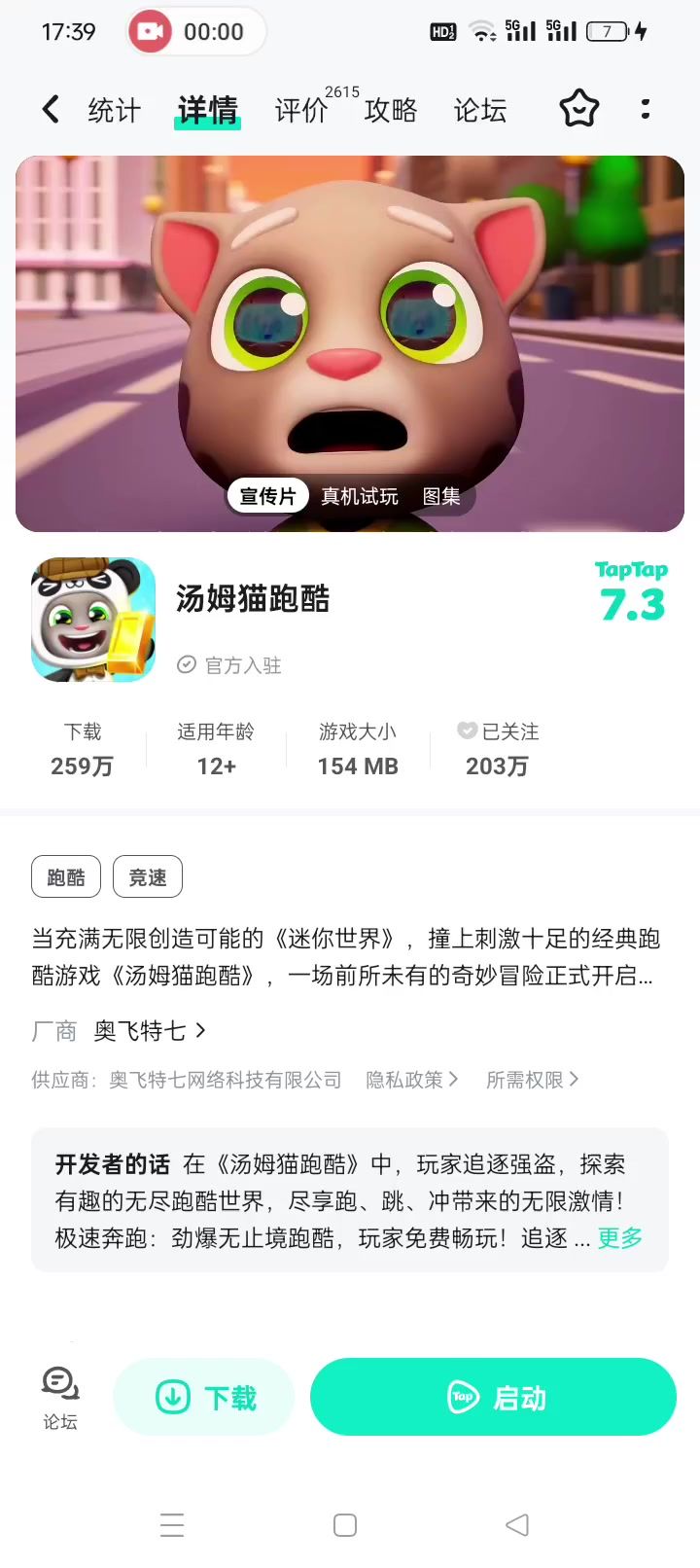Open the 隐私政策 link
This screenshot has height=1568, width=700.
click(412, 1080)
